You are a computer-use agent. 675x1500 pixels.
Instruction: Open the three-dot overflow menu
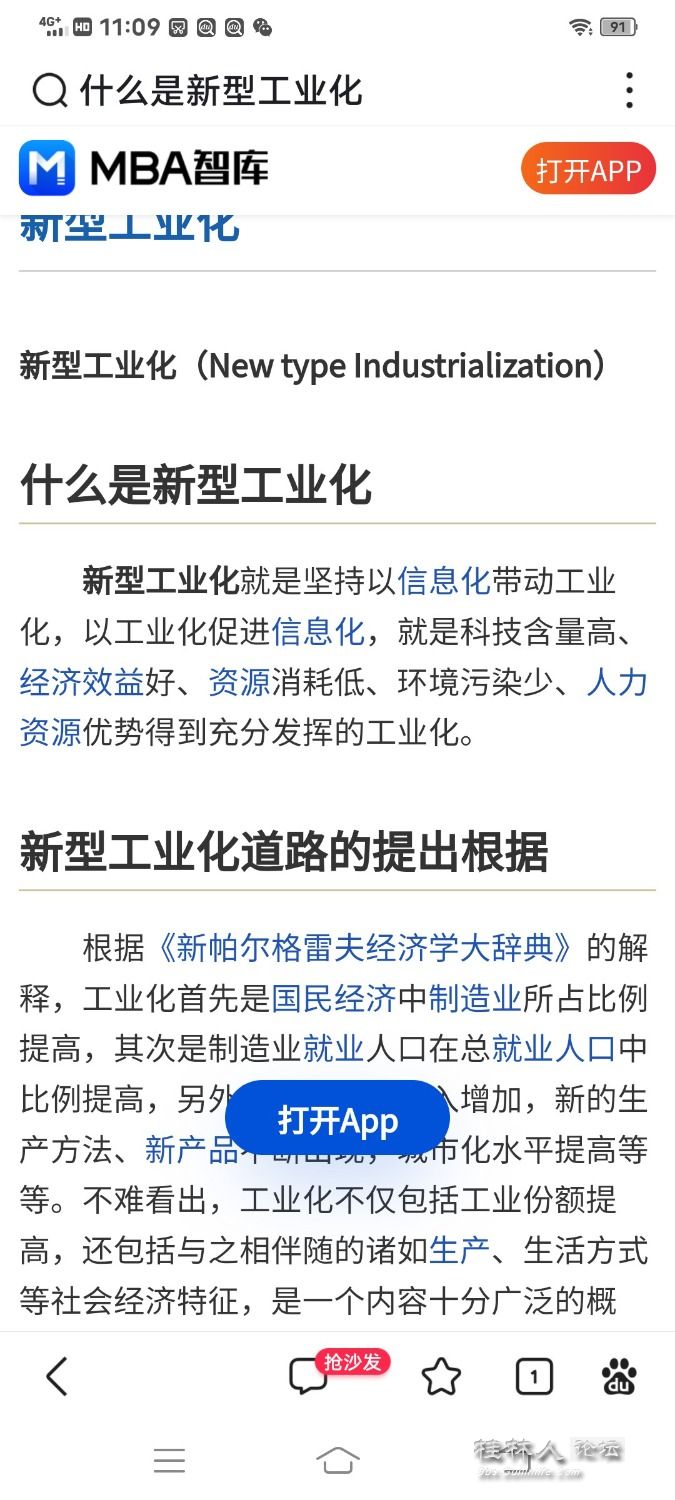tap(629, 91)
